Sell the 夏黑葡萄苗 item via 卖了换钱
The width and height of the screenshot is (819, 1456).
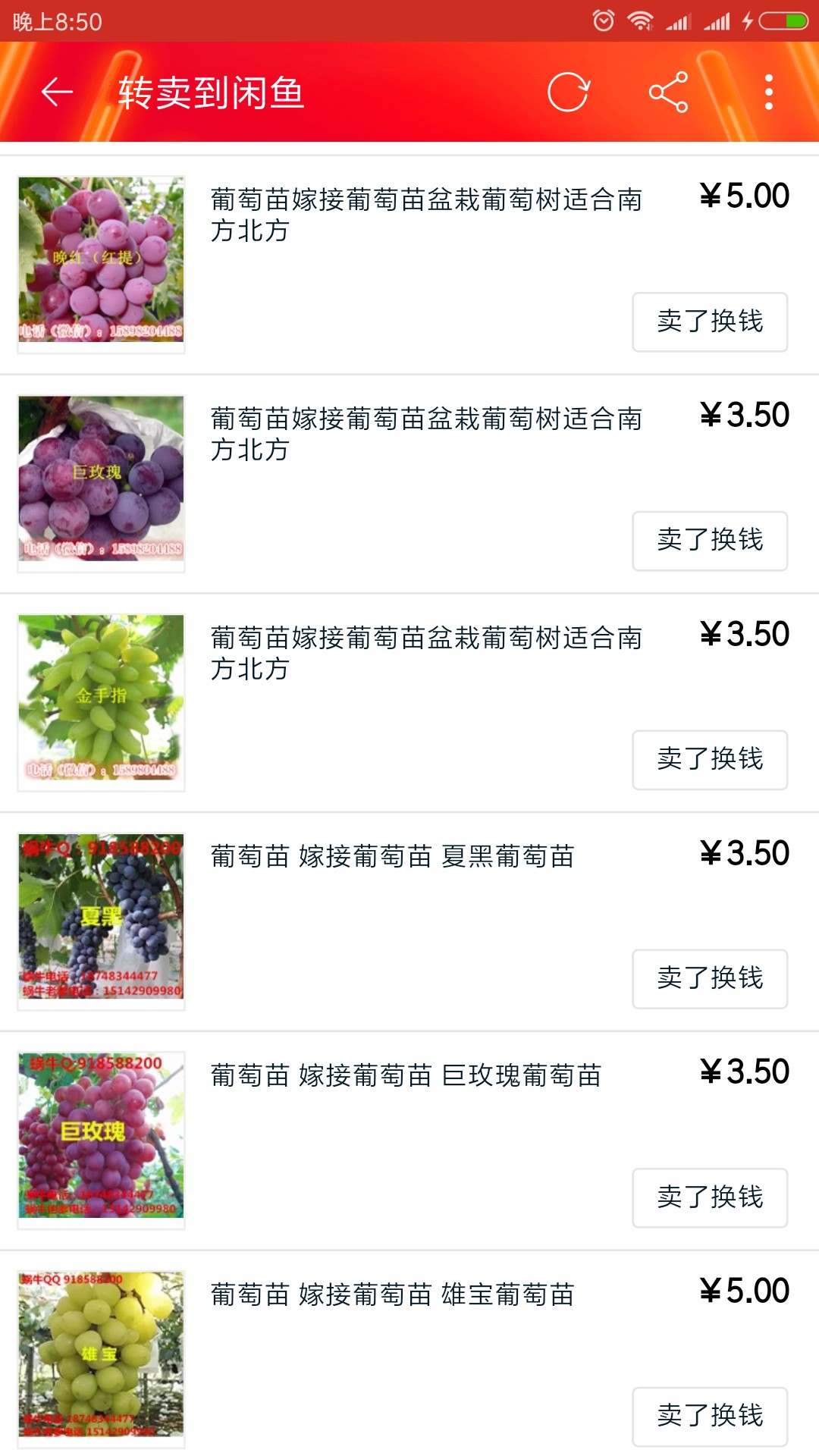(710, 978)
